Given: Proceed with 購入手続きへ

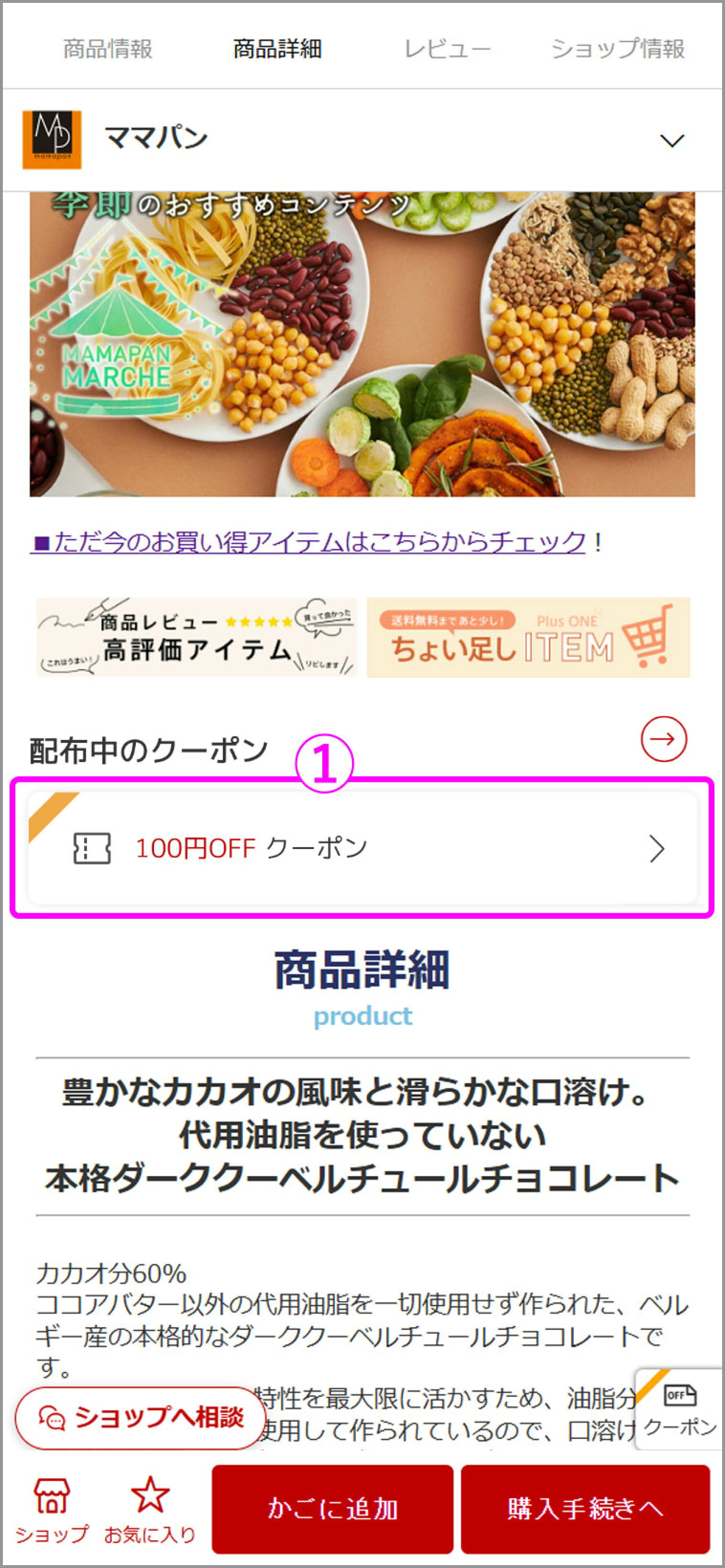Looking at the screenshot, I should click(585, 1509).
